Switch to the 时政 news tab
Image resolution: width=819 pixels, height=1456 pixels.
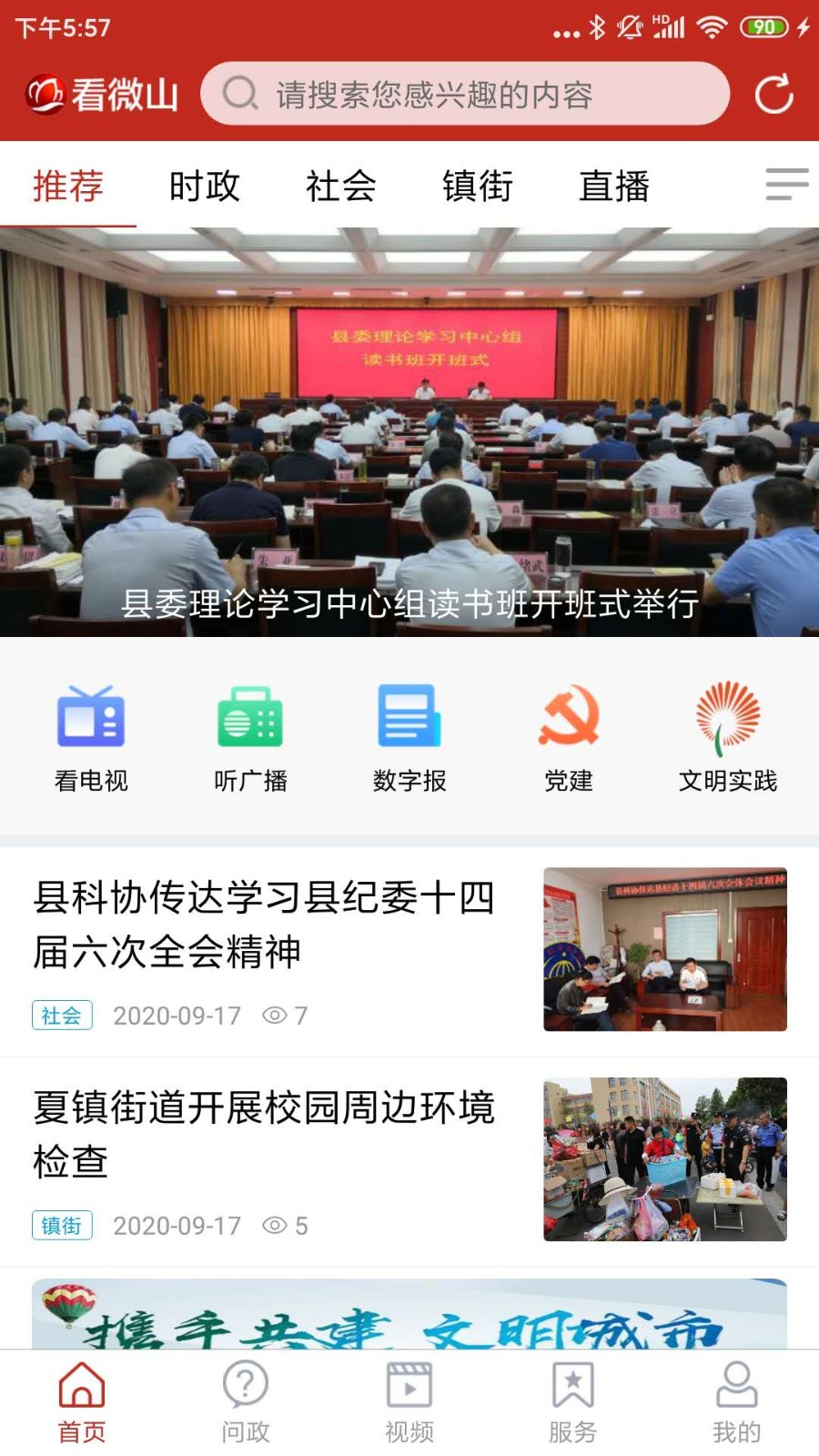204,187
